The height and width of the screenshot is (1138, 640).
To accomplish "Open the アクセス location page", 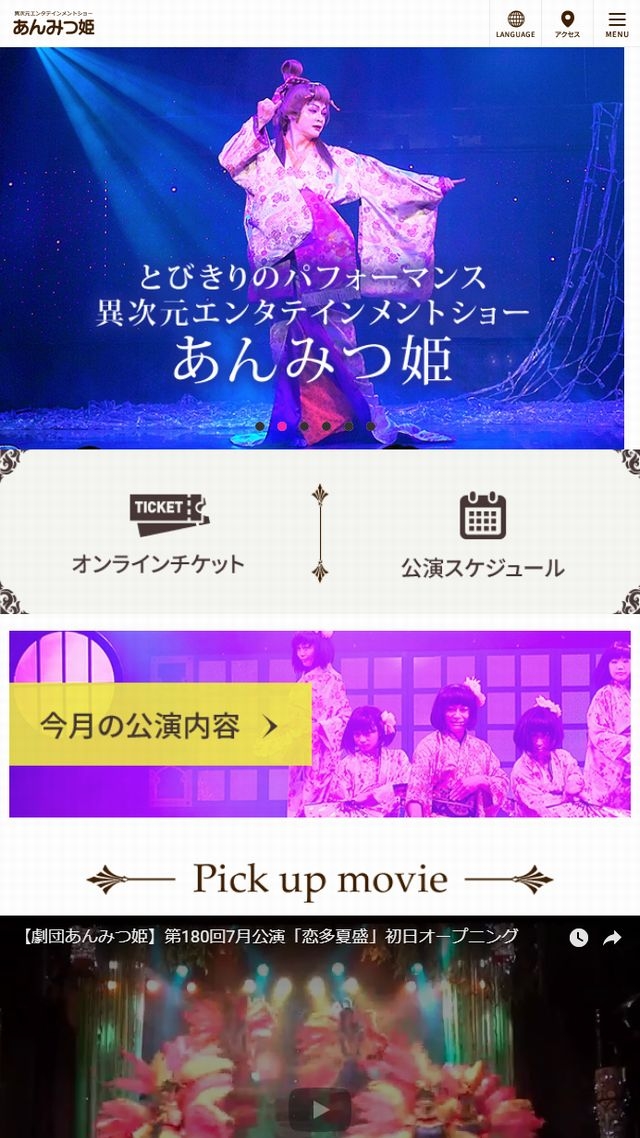I will [567, 24].
